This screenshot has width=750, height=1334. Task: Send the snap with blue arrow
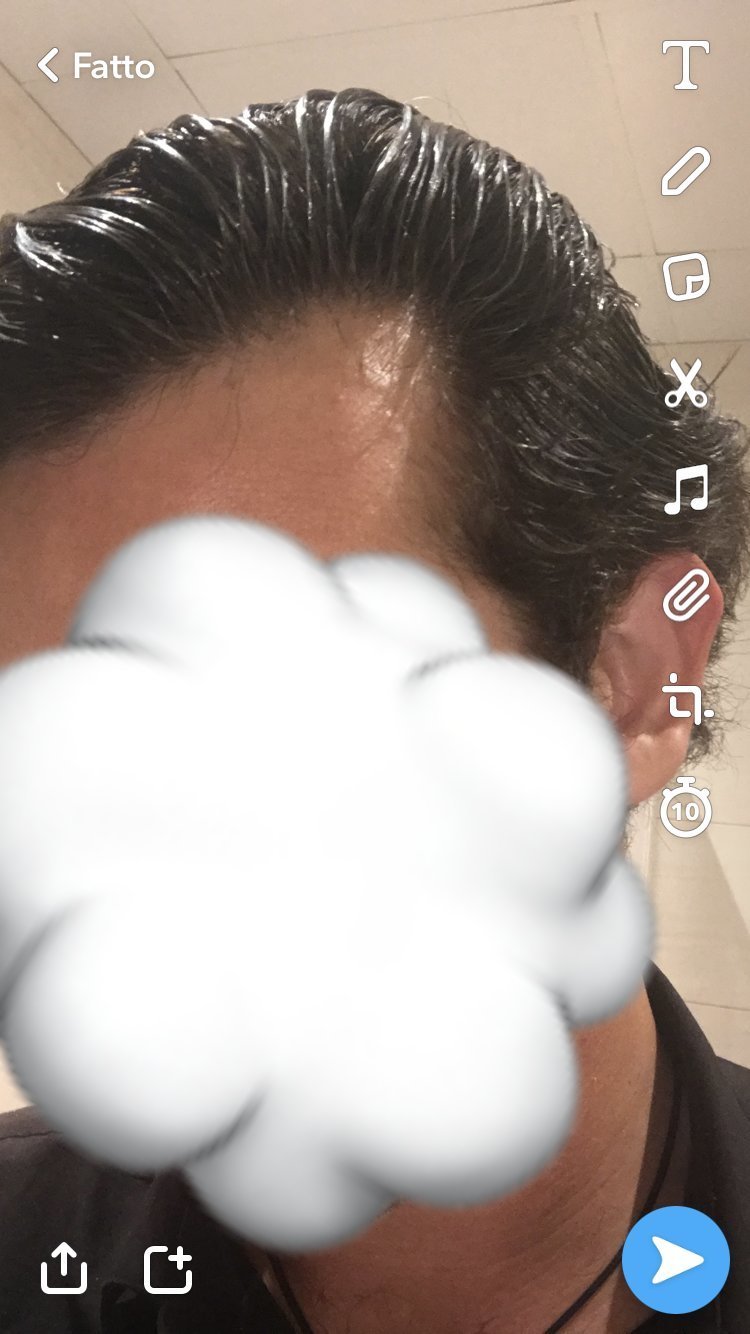pos(675,1260)
